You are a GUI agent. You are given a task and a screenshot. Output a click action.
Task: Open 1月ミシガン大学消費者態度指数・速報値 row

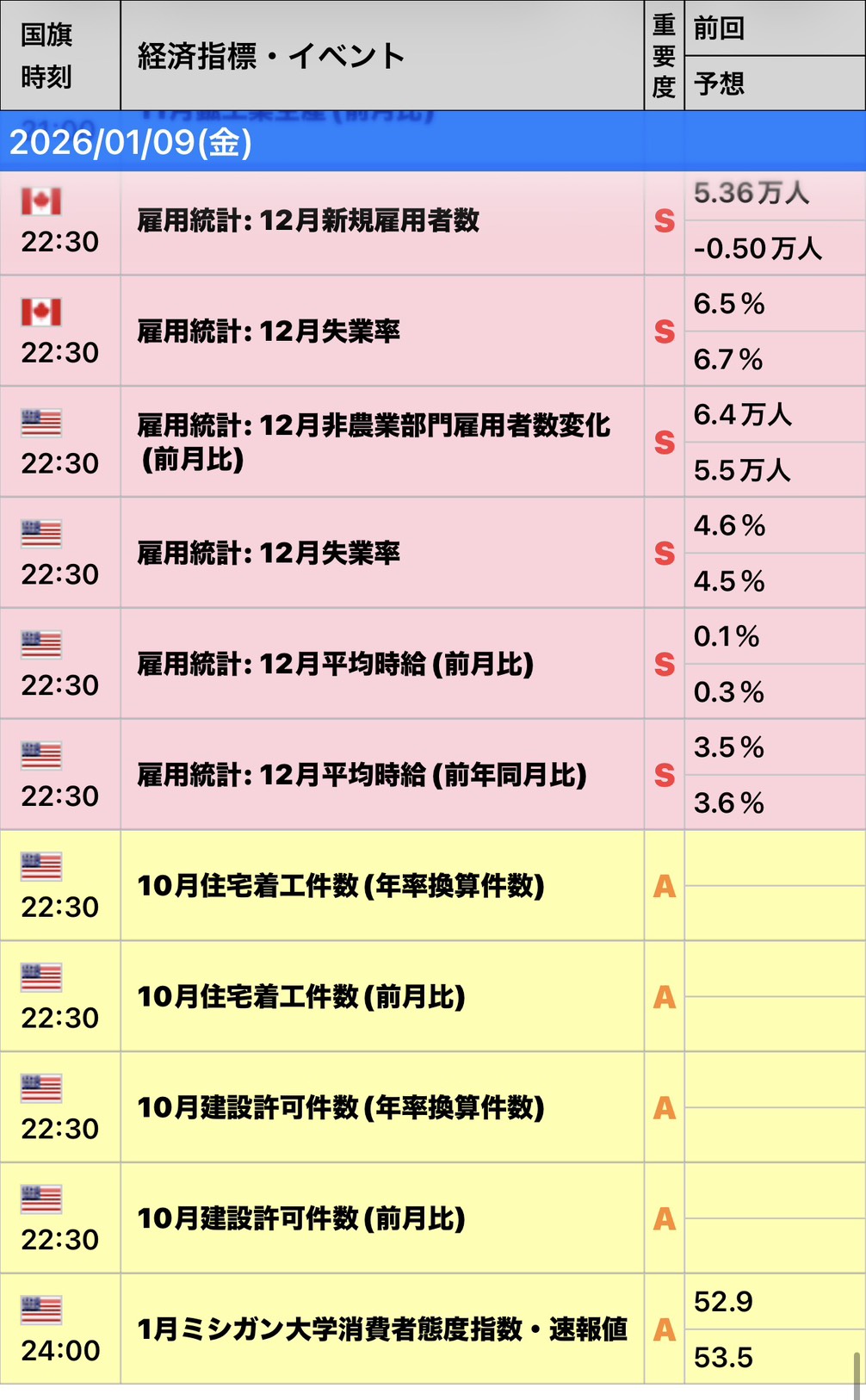click(382, 1329)
